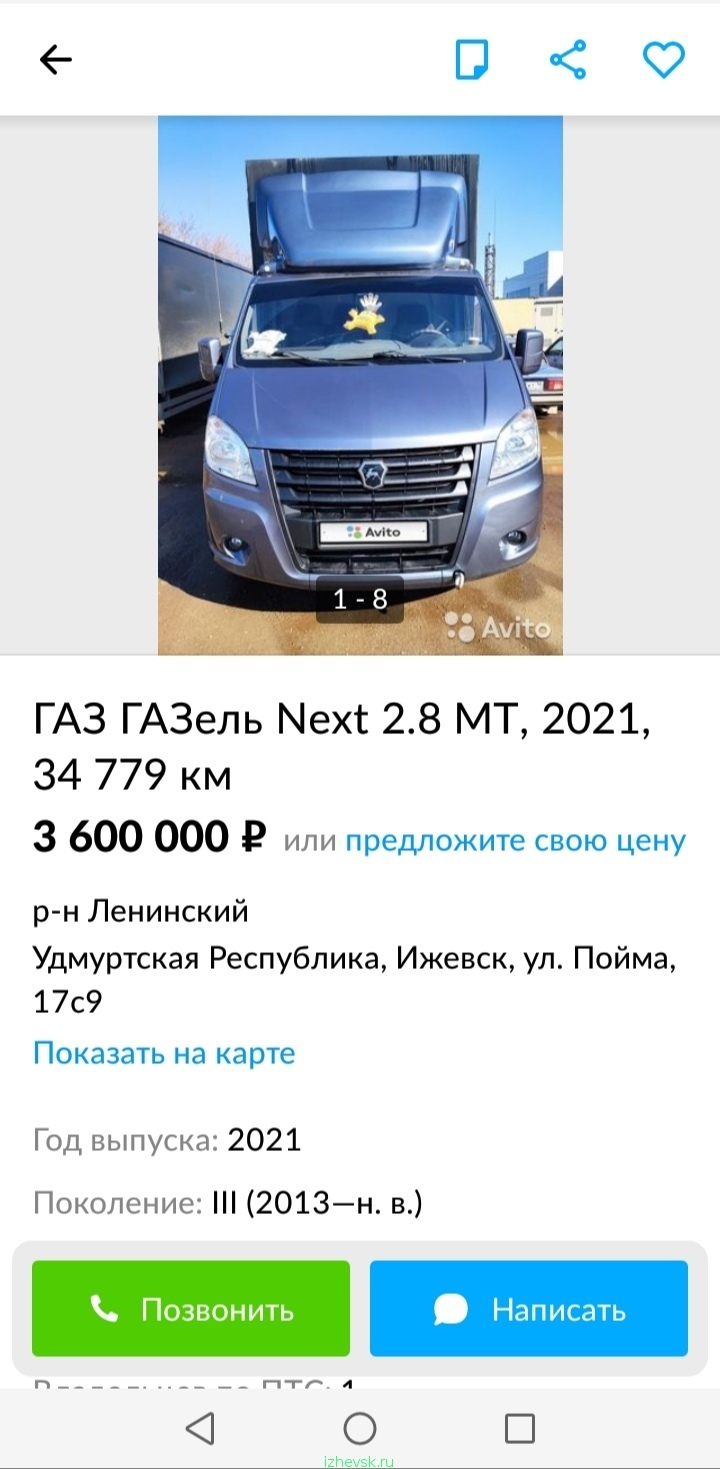Open the note icon for this listing
The image size is (720, 1469).
tap(473, 60)
